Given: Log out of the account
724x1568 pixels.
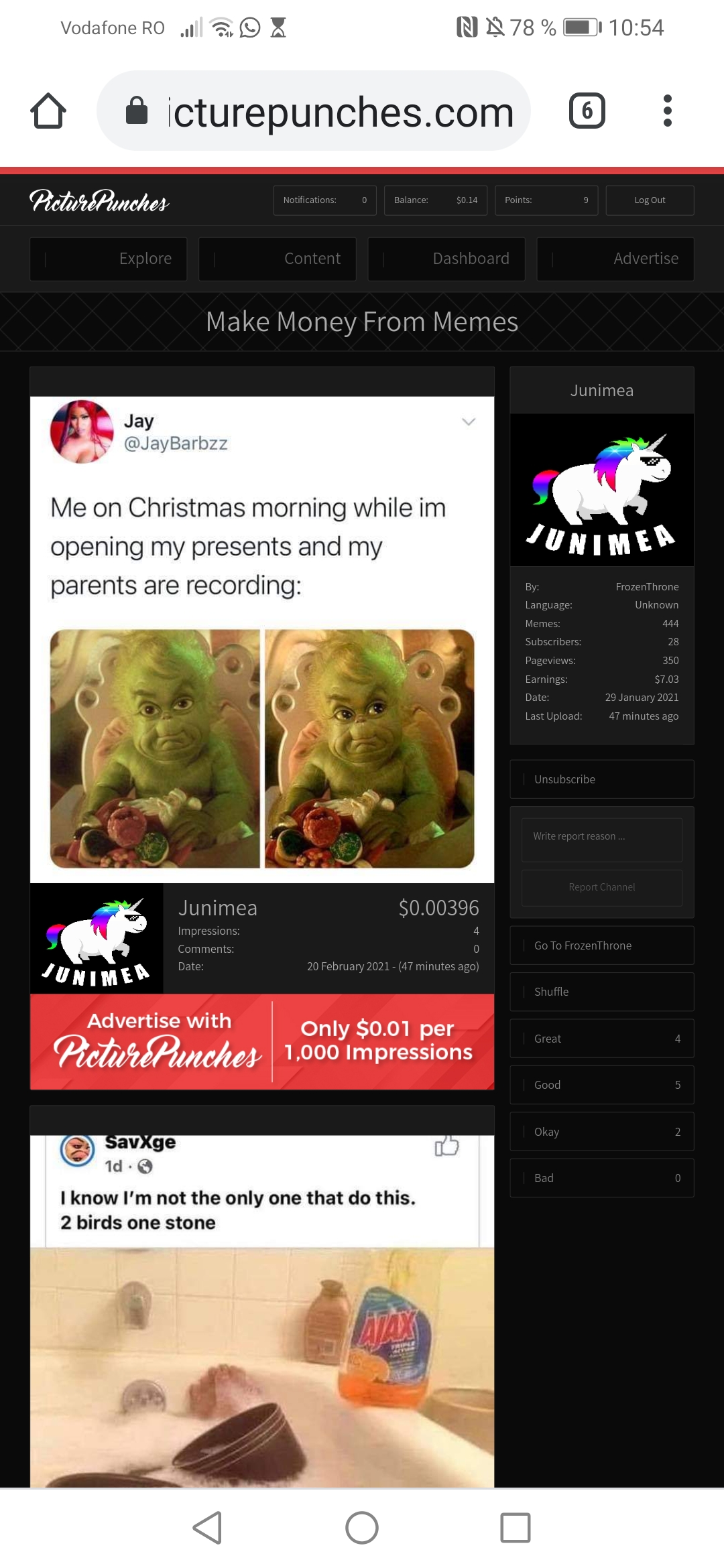Looking at the screenshot, I should (x=650, y=200).
